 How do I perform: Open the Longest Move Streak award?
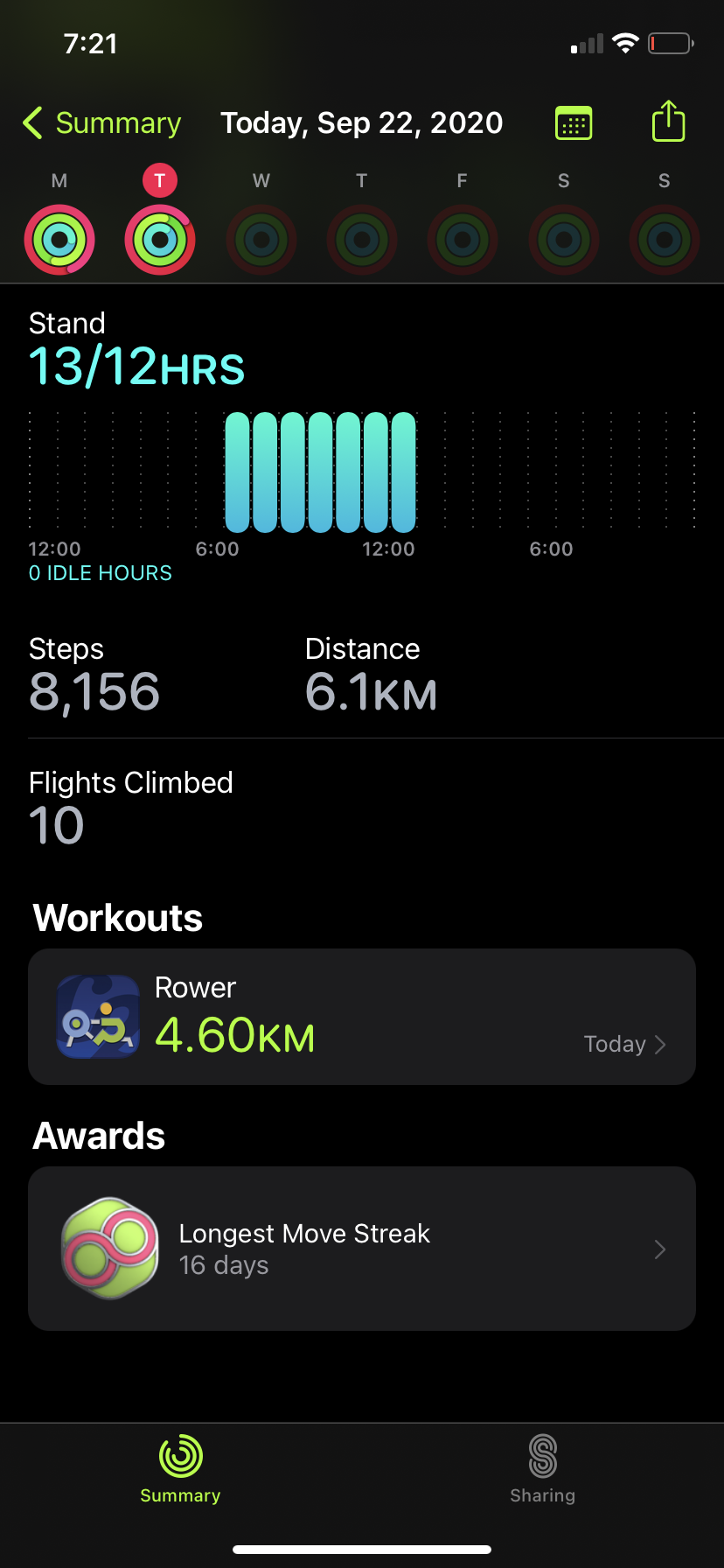point(362,1249)
